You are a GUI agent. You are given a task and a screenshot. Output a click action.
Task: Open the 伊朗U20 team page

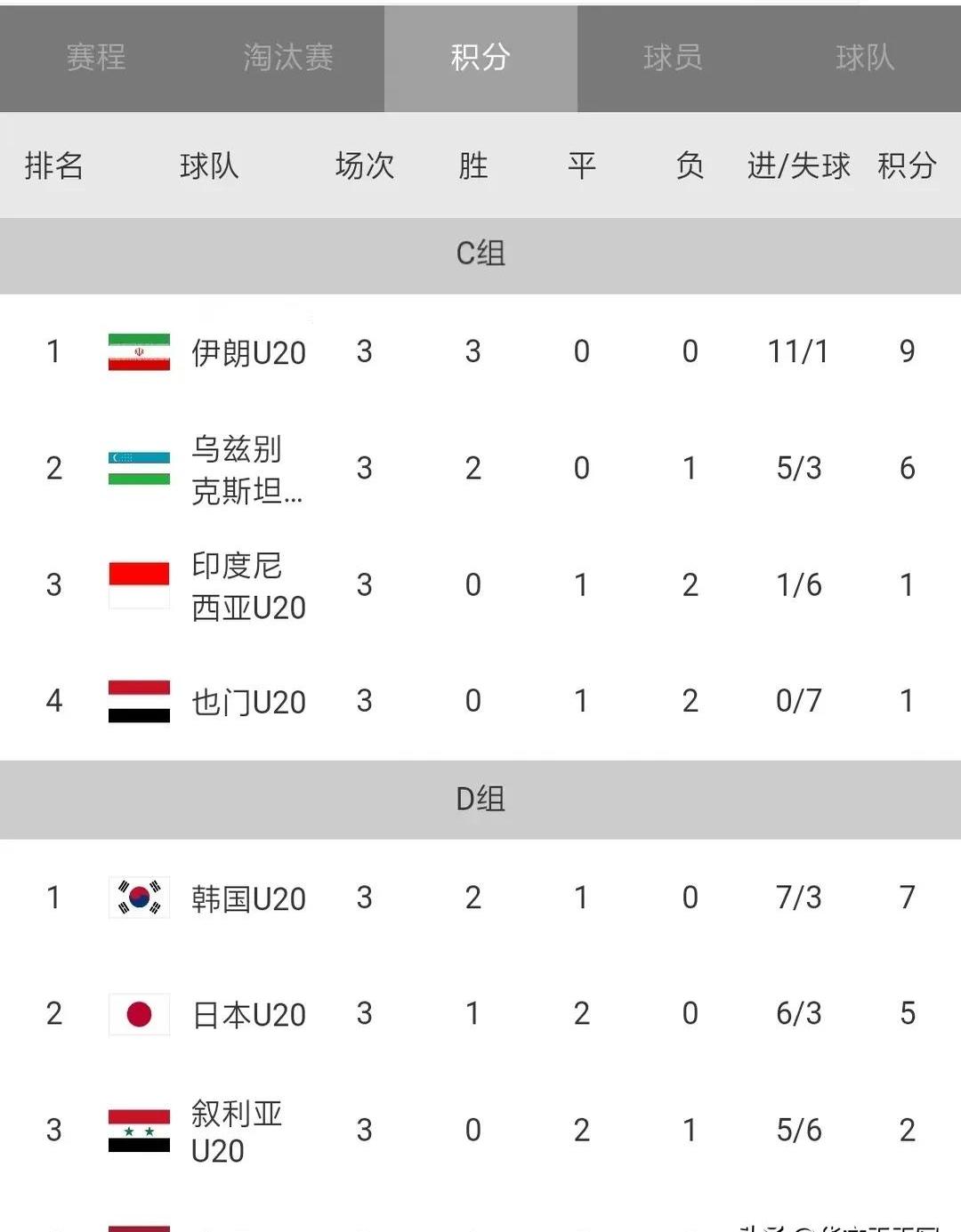coord(249,351)
